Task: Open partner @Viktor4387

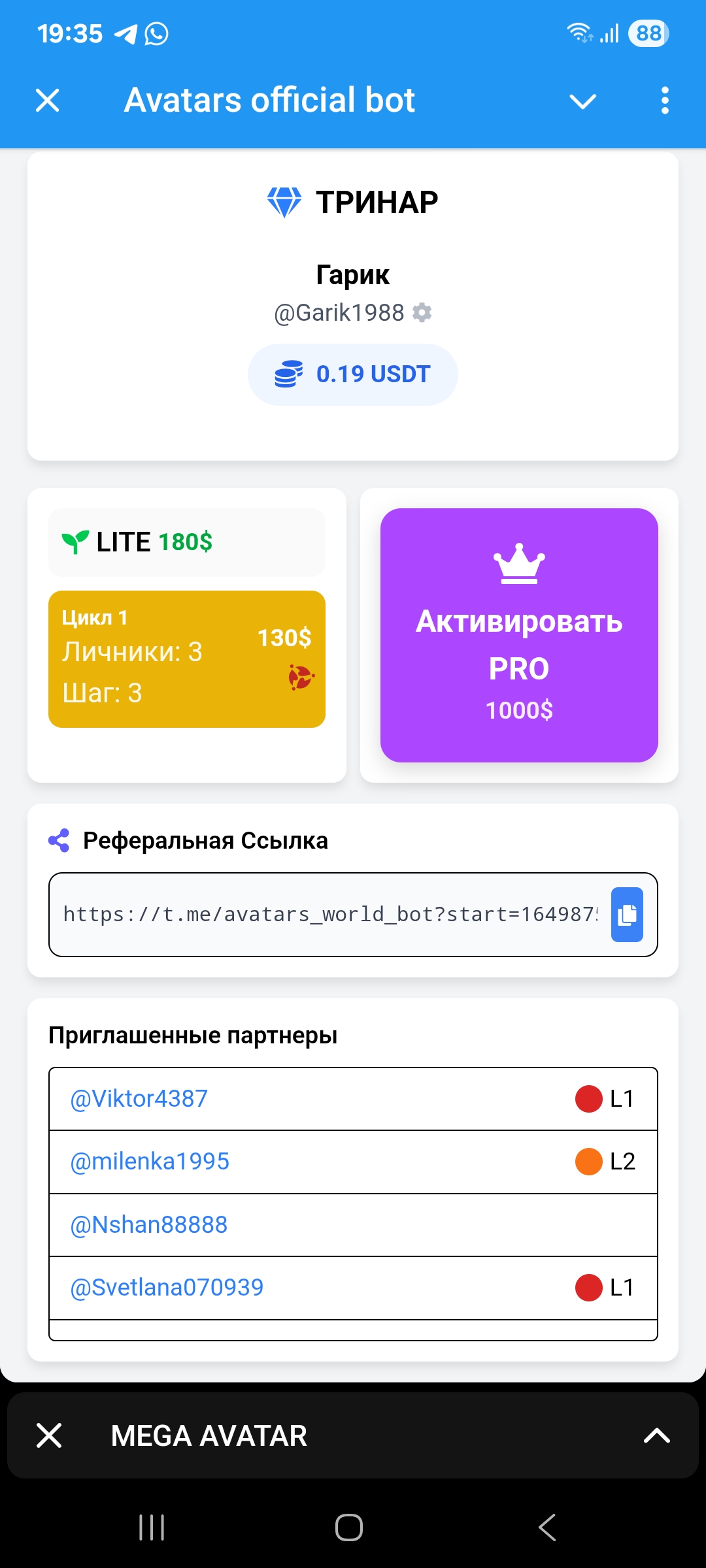Action: (139, 1099)
